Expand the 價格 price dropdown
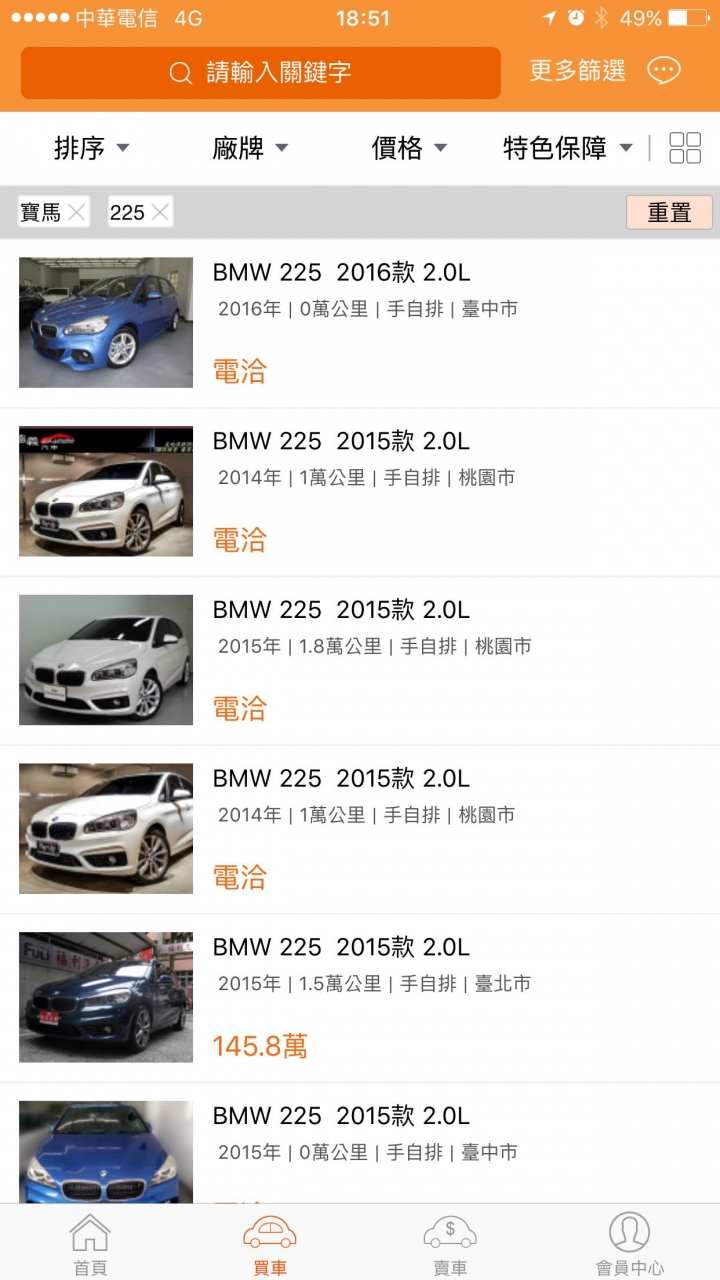Image resolution: width=720 pixels, height=1280 pixels. [409, 149]
